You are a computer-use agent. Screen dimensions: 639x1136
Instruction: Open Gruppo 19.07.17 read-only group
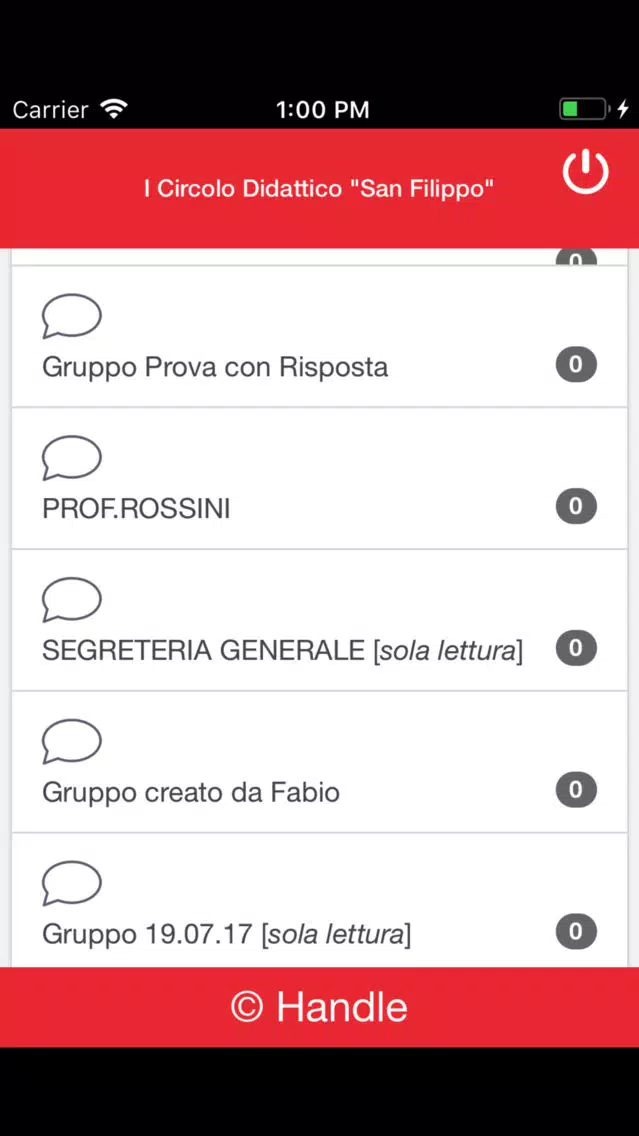(320, 900)
